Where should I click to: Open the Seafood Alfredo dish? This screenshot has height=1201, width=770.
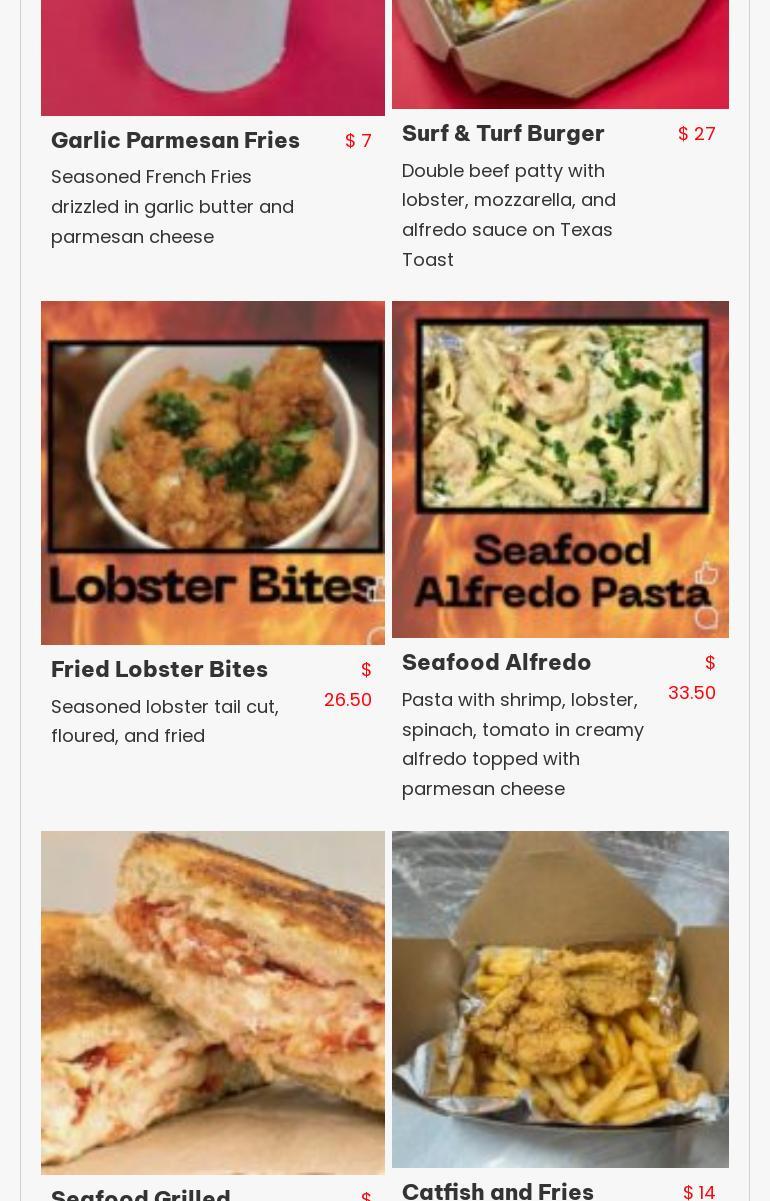point(496,663)
